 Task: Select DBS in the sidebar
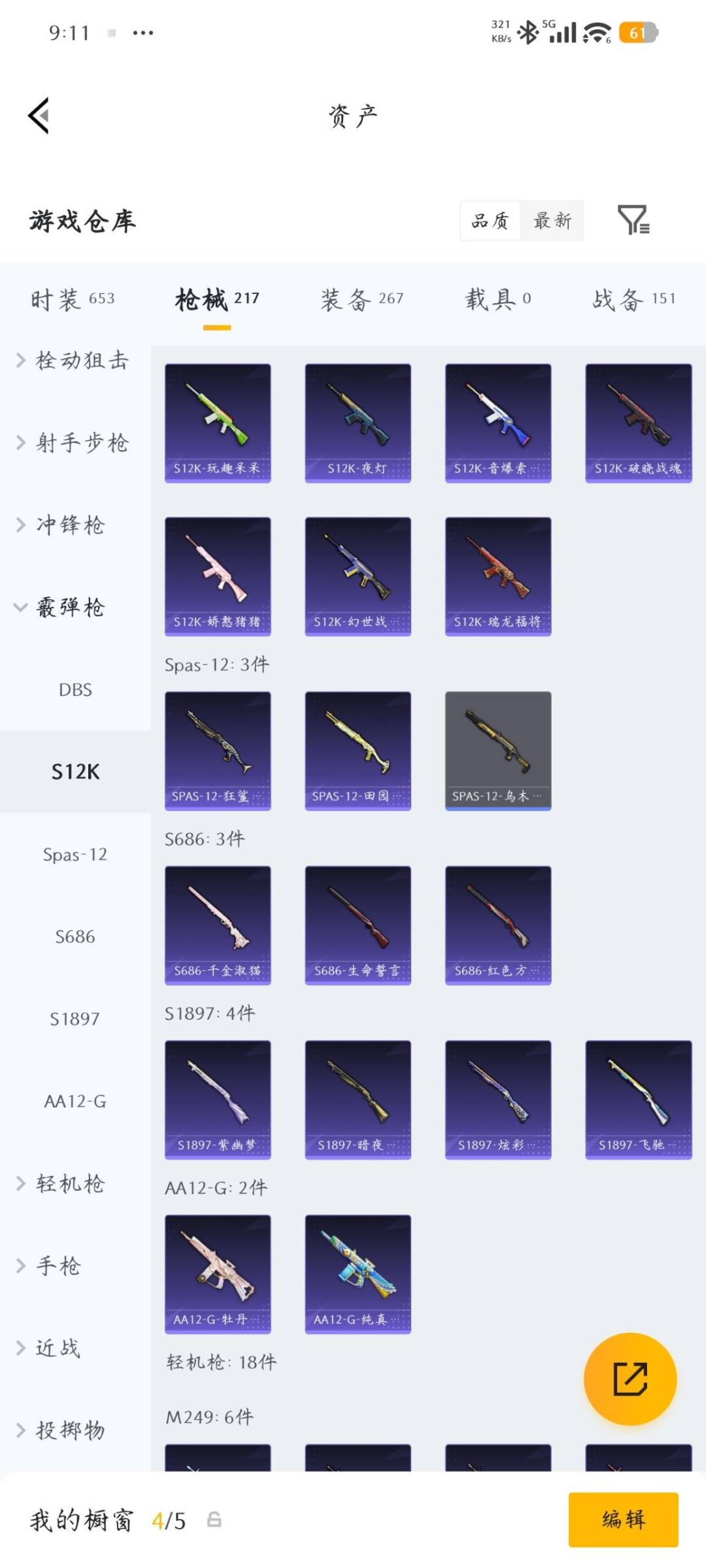[x=76, y=690]
